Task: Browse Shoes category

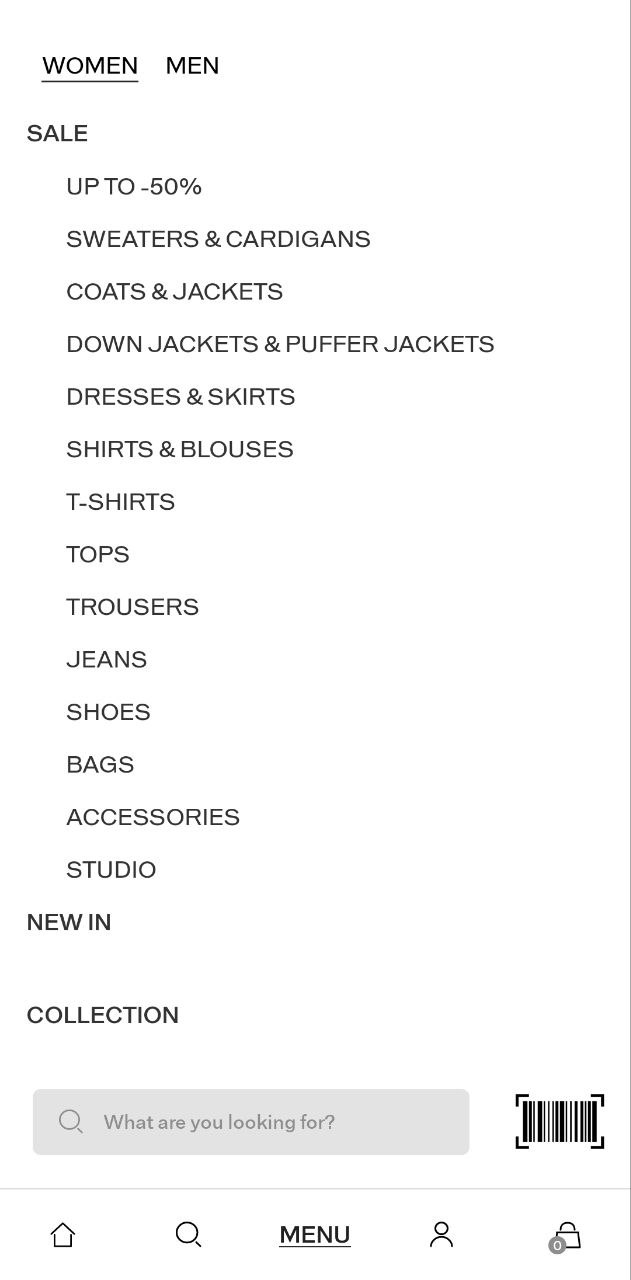Action: (x=108, y=711)
